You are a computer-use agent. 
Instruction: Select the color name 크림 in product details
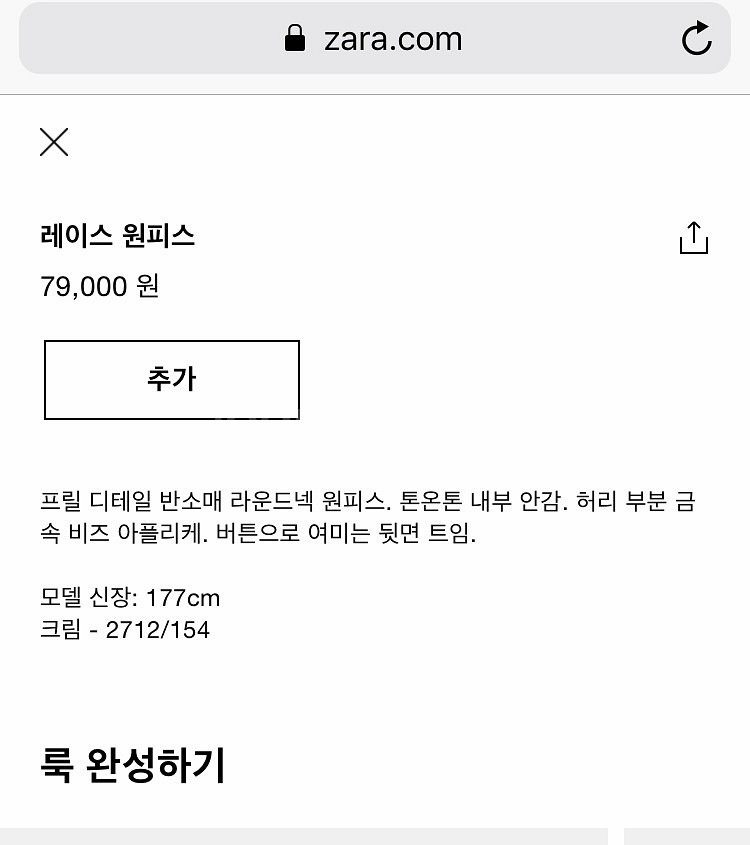tap(60, 630)
